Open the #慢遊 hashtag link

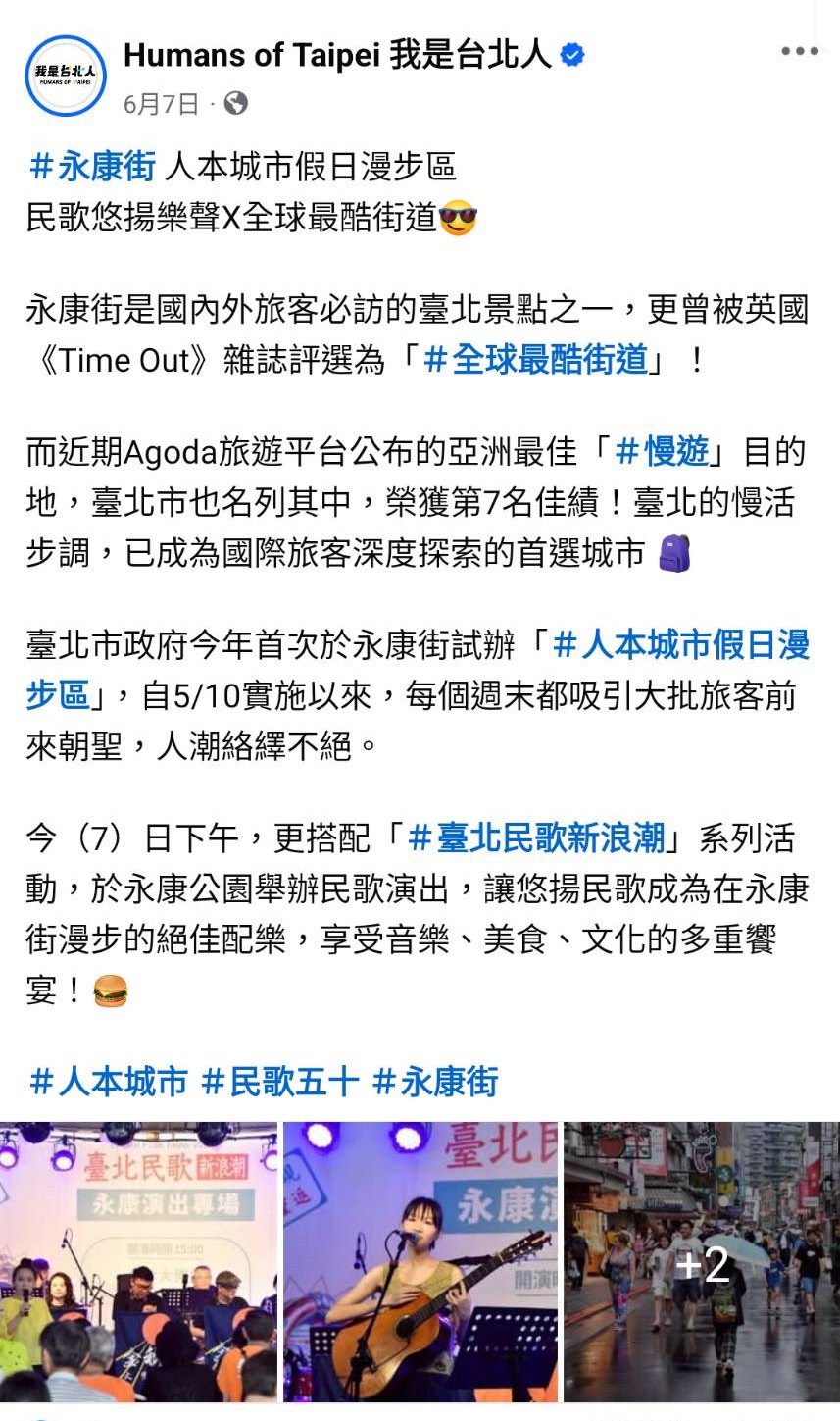662,451
